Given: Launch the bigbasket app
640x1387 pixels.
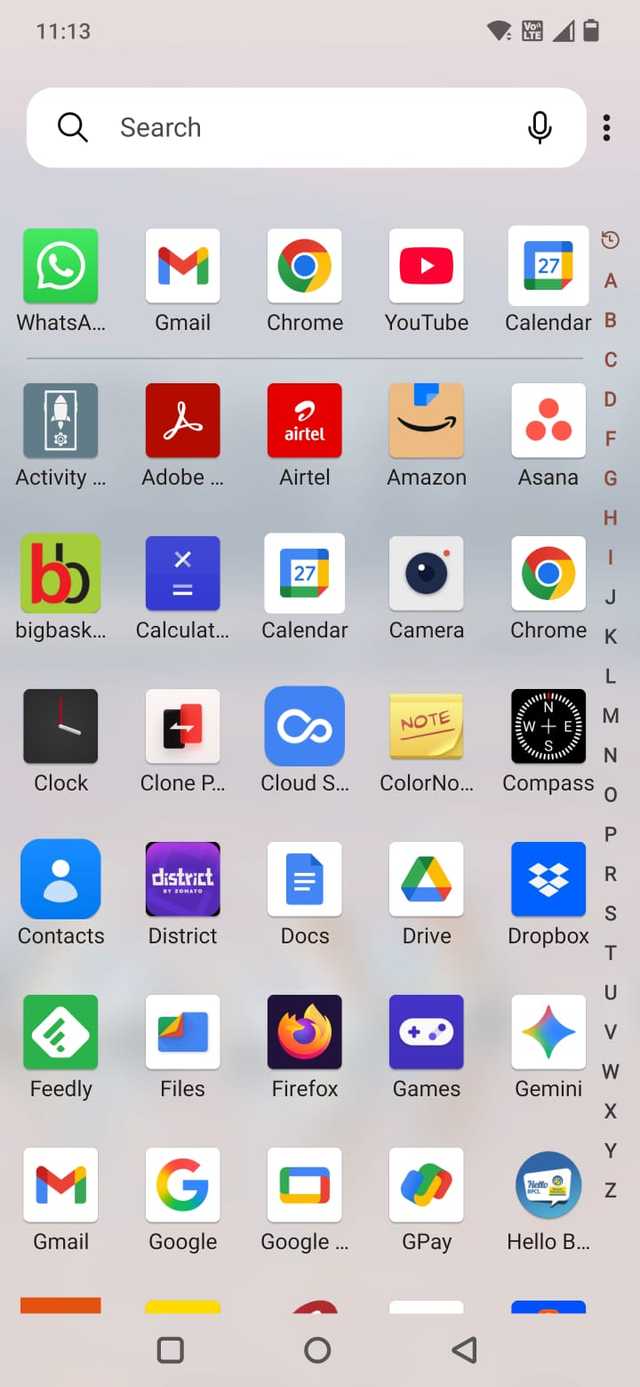Looking at the screenshot, I should (61, 573).
